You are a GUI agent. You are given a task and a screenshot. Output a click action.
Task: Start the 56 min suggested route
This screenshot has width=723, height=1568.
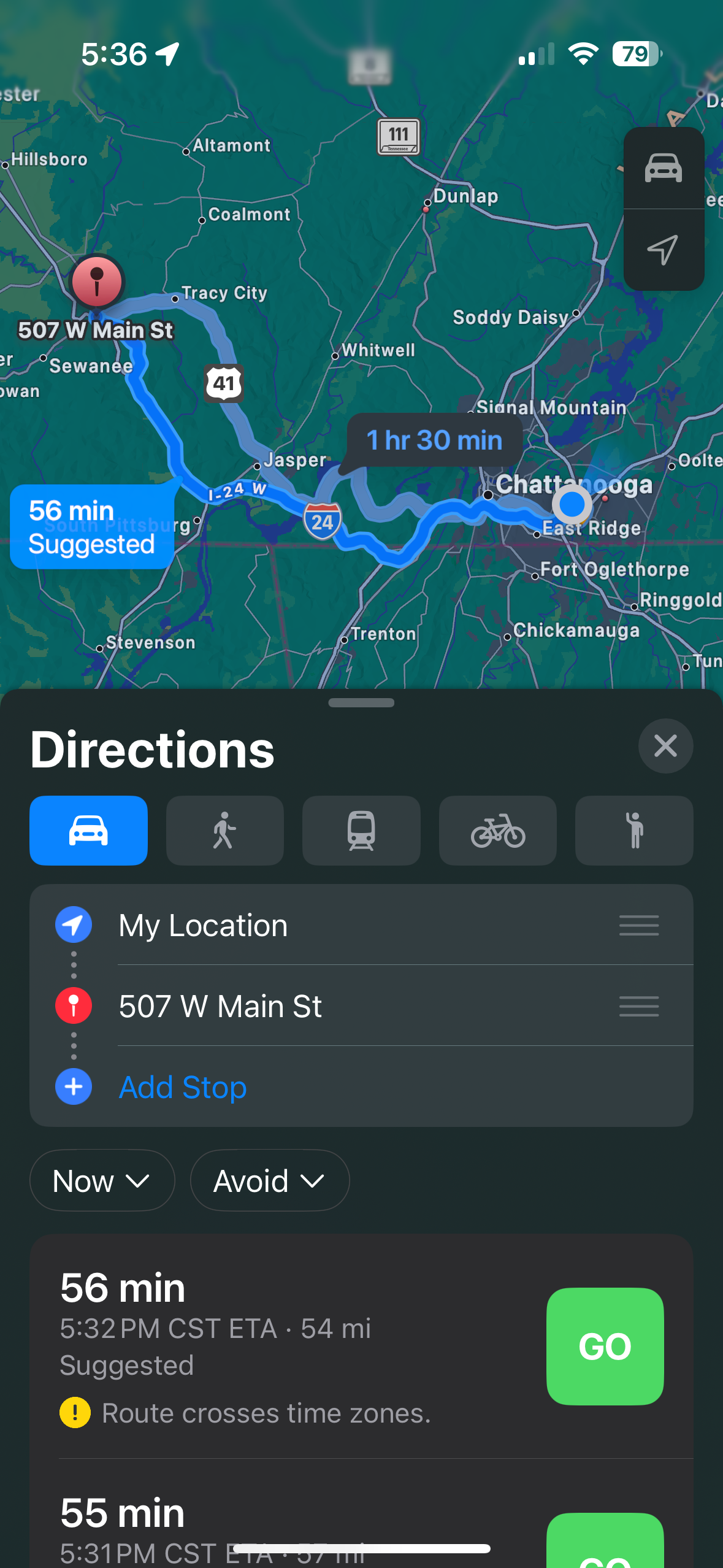605,1346
